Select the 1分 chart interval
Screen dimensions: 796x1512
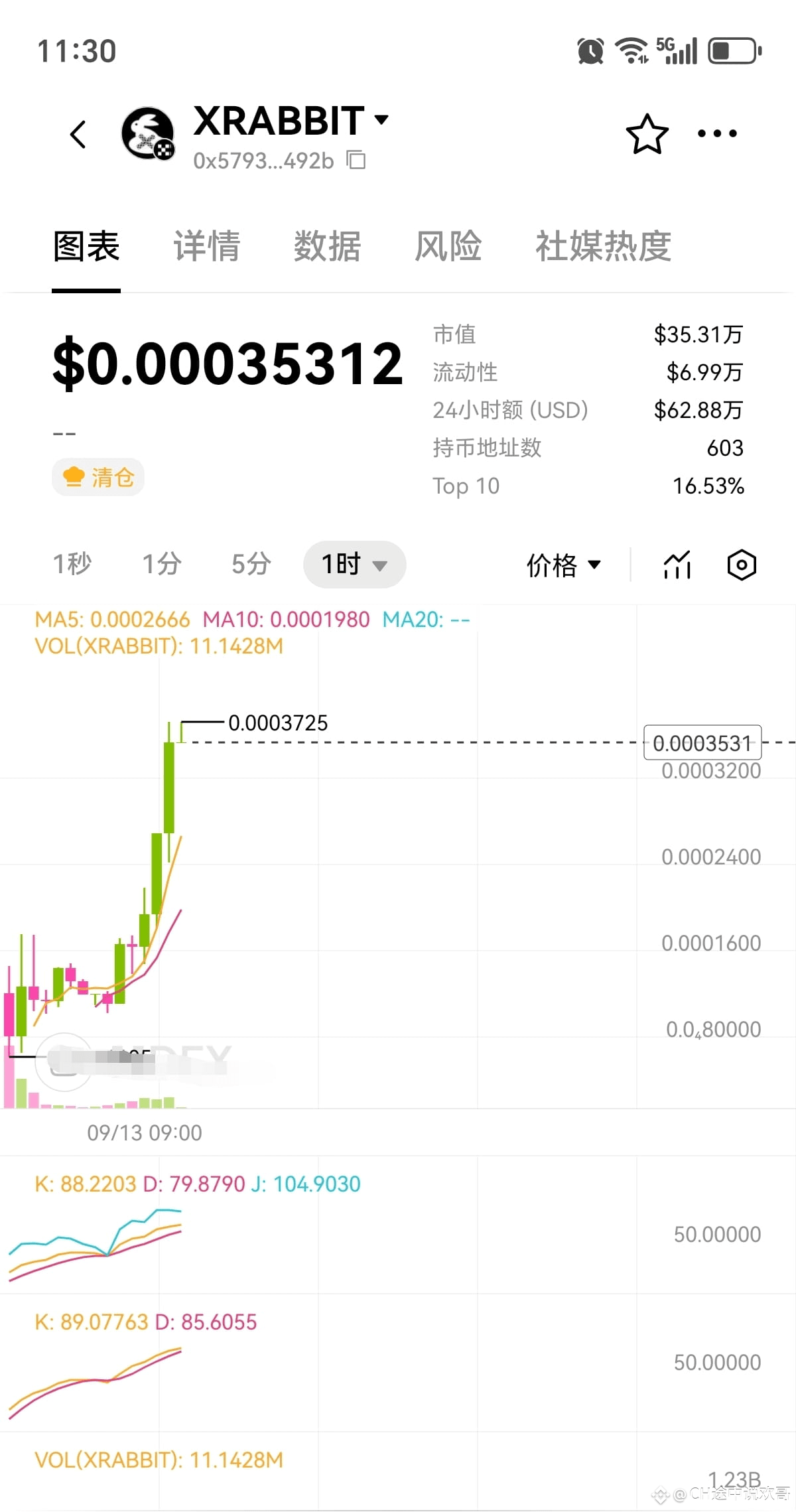[161, 564]
